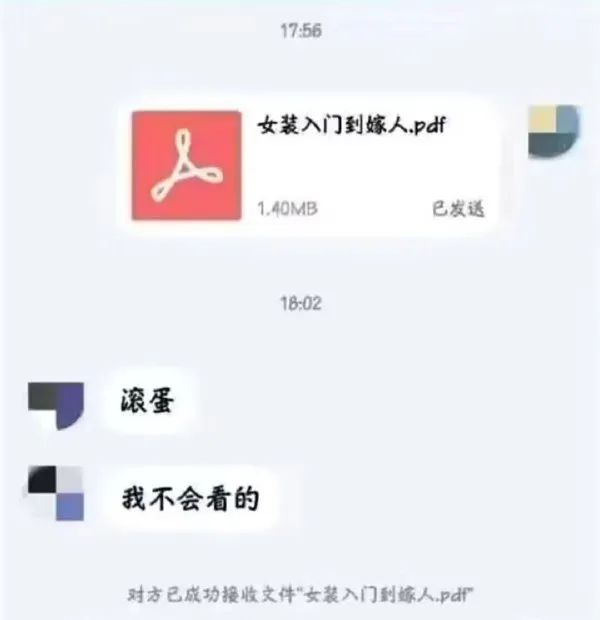Open the 女装入门到嫁人.pdf file message

pyautogui.click(x=310, y=166)
